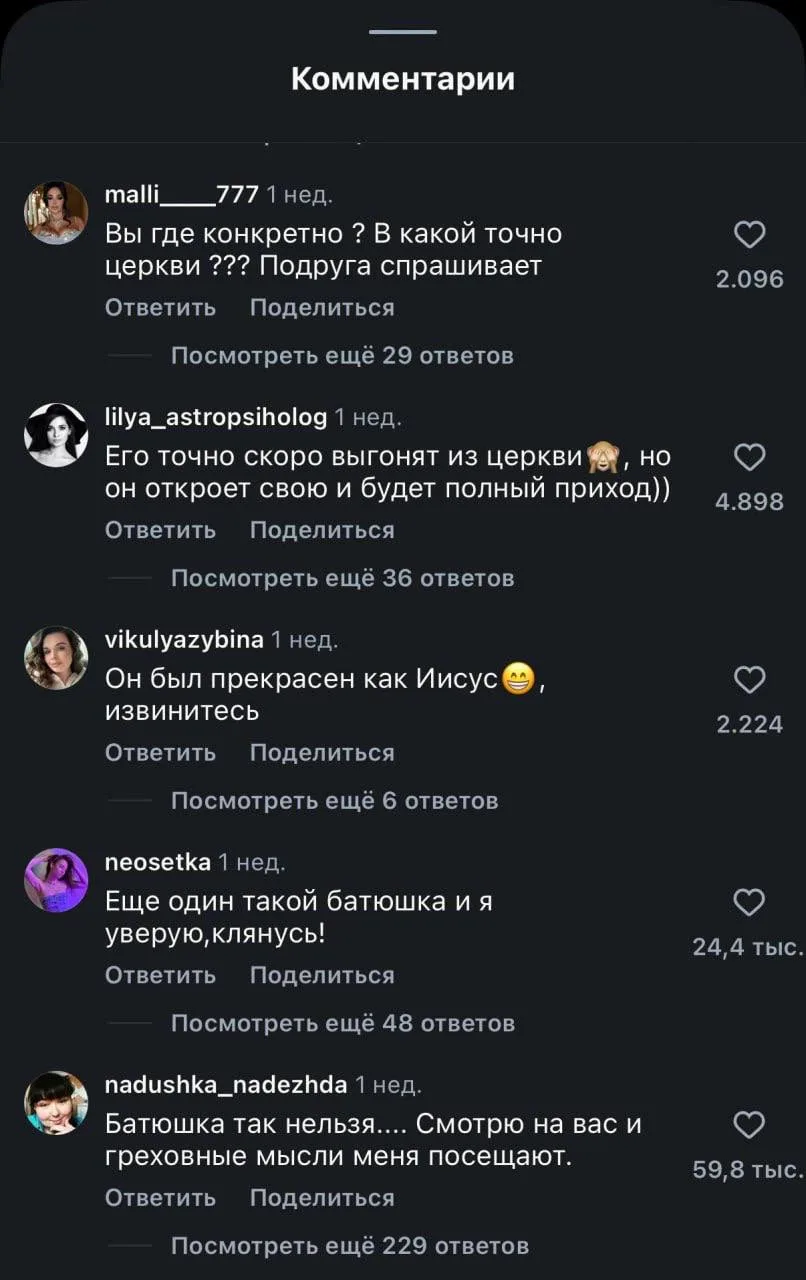806x1280 pixels.
Task: Tap the sheet handle above Комментарии
Action: (x=402, y=32)
